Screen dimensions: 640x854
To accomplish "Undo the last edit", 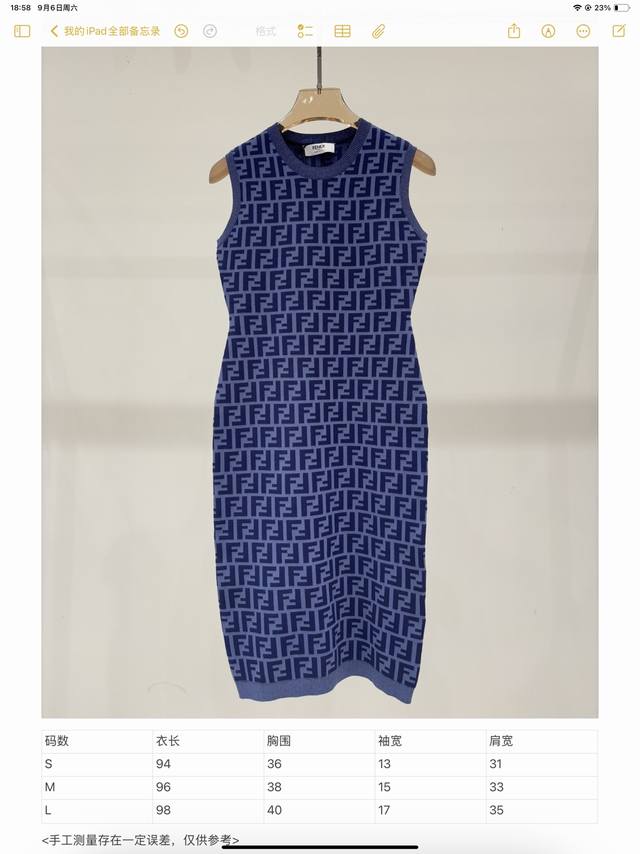I will pyautogui.click(x=181, y=31).
